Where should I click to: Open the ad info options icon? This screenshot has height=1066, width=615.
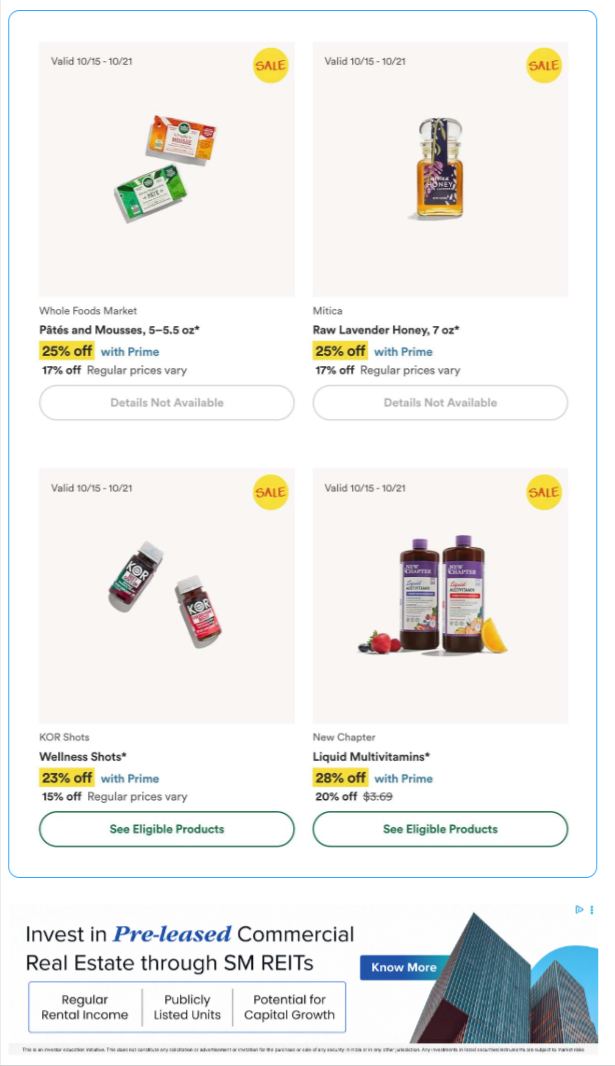point(579,910)
